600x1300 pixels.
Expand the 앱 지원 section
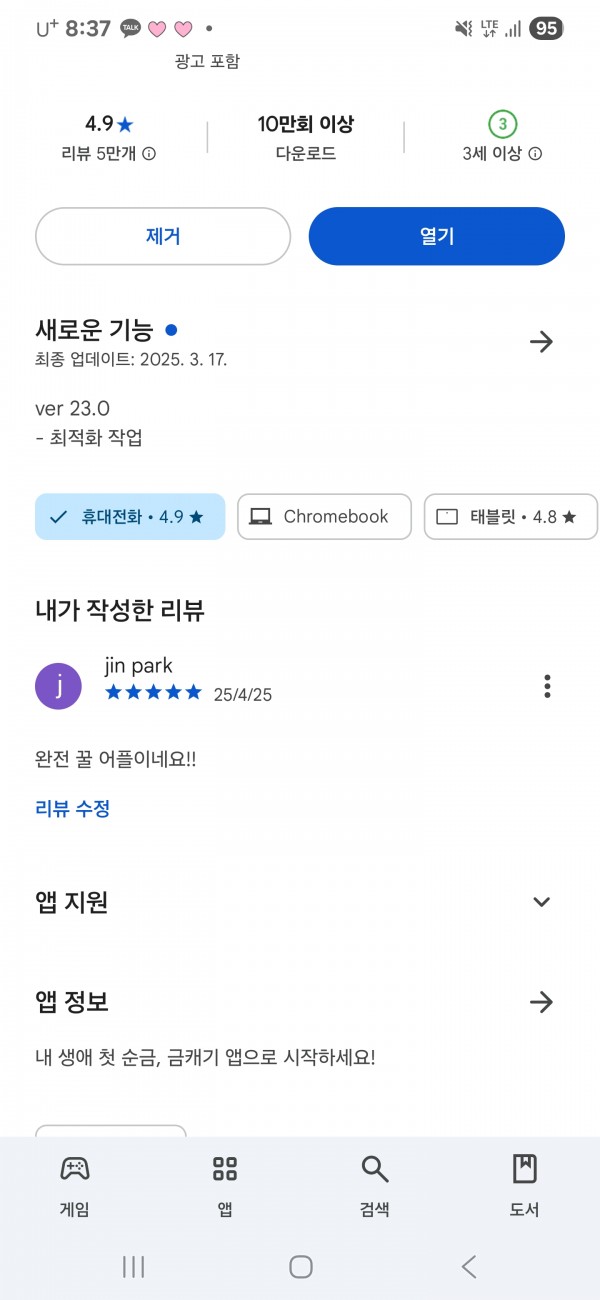point(541,902)
